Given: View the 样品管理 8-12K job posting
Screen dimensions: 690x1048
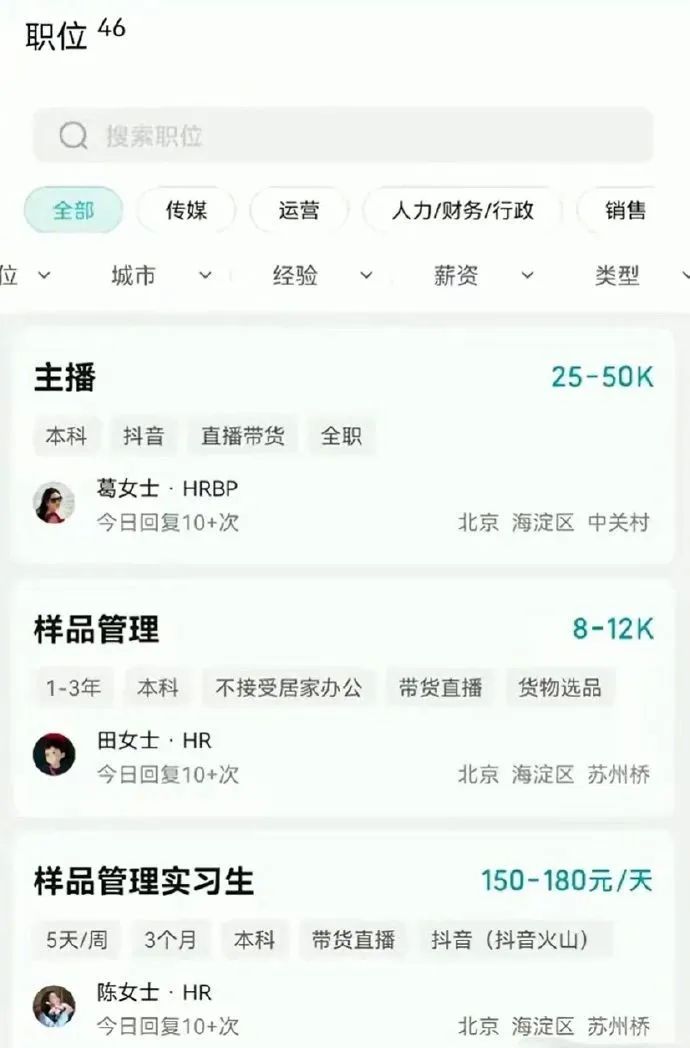Looking at the screenshot, I should [x=343, y=697].
